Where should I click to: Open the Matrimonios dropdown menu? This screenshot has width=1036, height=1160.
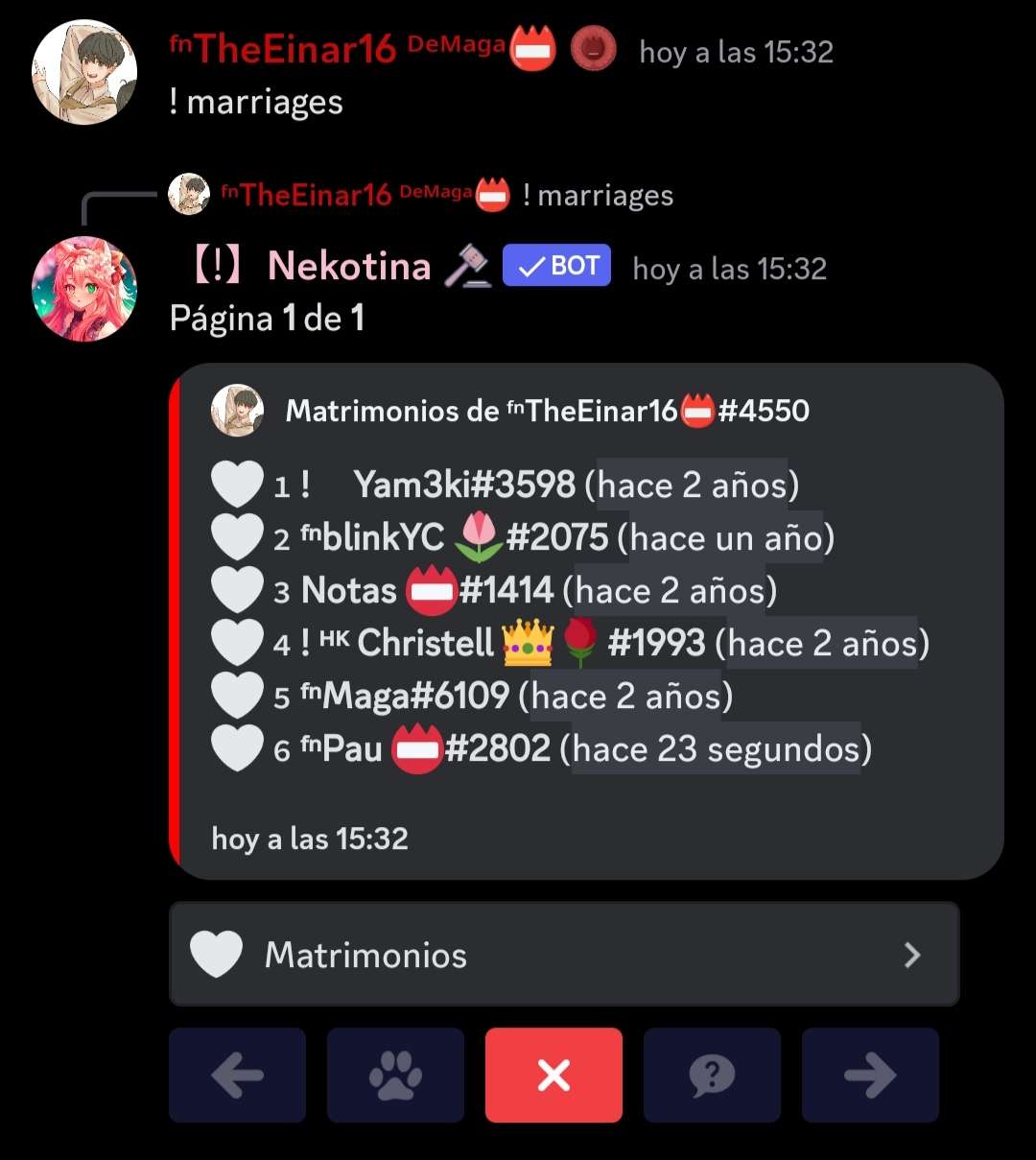point(564,955)
